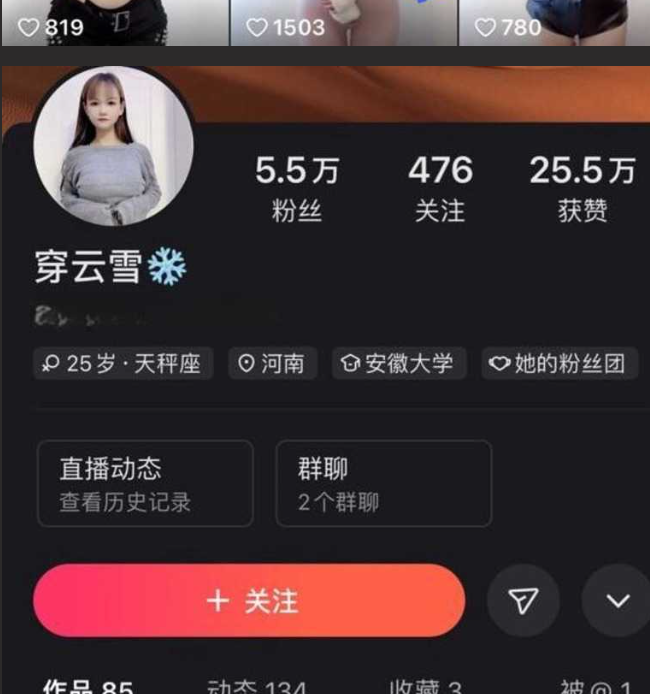Open the 5.5万 粉丝 followers list
This screenshot has width=650, height=694.
[296, 188]
